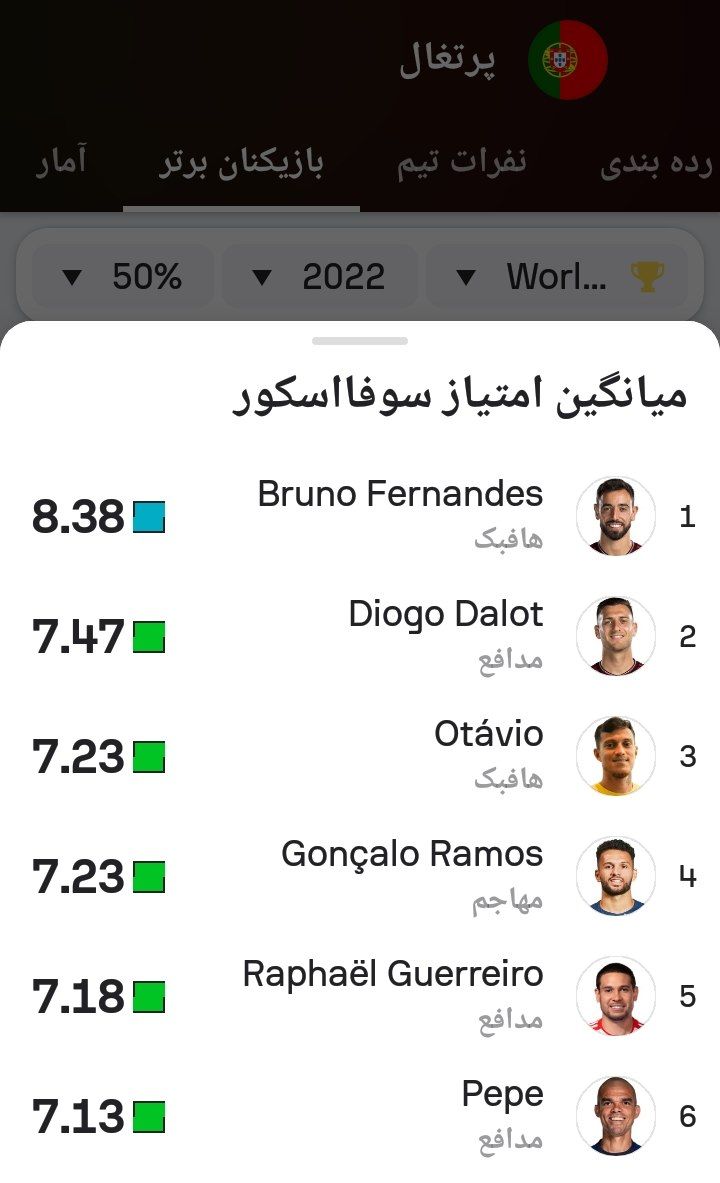The image size is (720, 1183).
Task: Open Raphaël Guerreiro player row
Action: pos(400,996)
